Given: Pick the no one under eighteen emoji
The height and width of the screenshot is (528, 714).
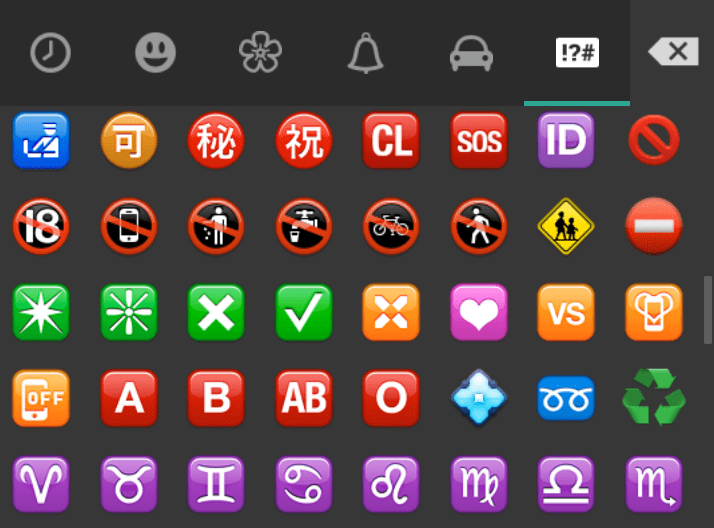Looking at the screenshot, I should [40, 226].
